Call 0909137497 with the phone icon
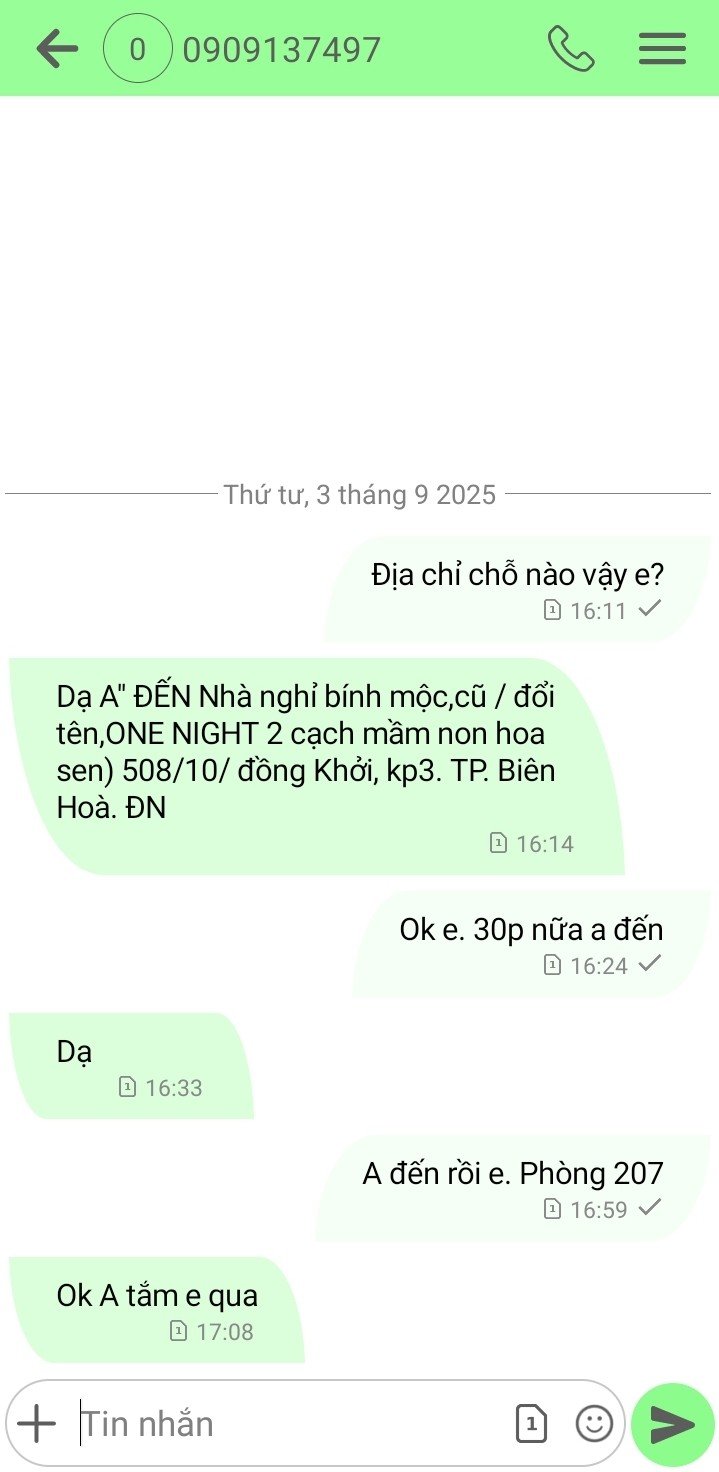The image size is (719, 1472). (x=571, y=49)
